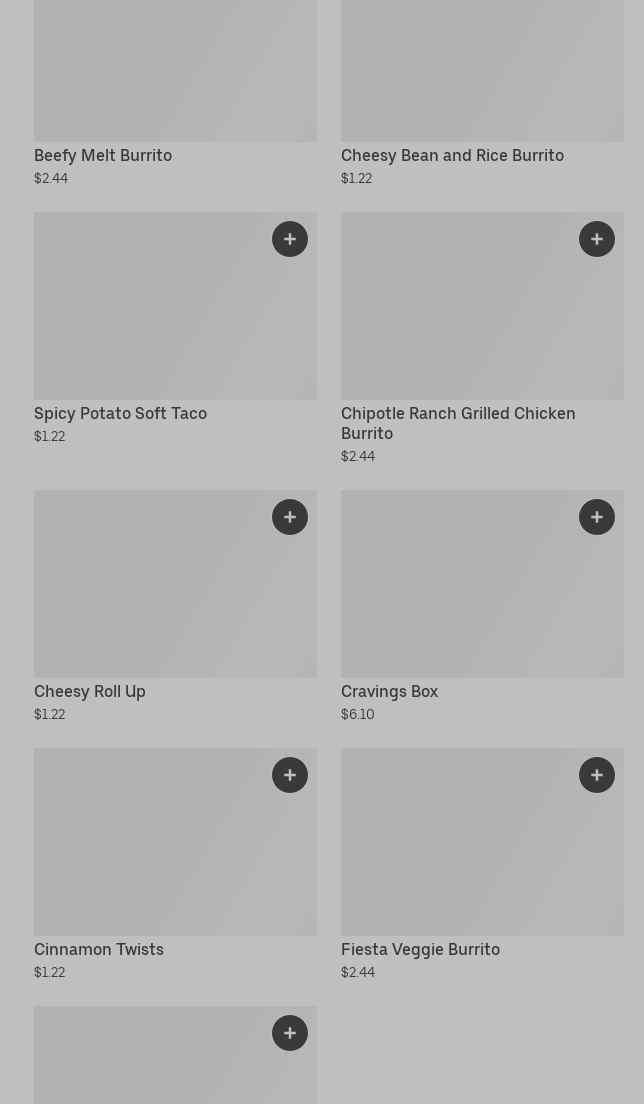Open the Cheesy Bean and Rice Burrito item
Image resolution: width=644 pixels, height=1104 pixels.
point(452,156)
